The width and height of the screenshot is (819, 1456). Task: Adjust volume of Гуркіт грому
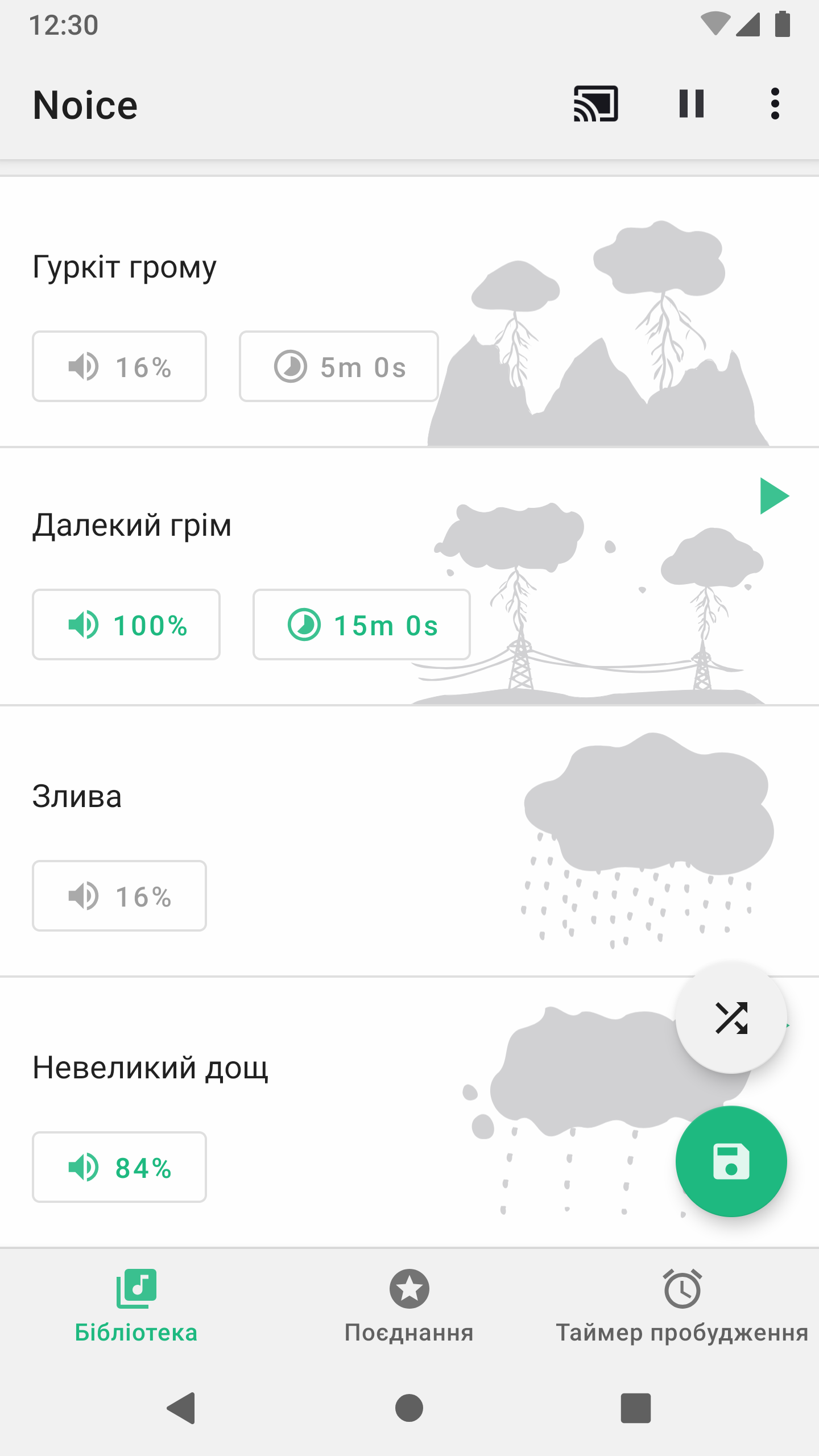pos(119,366)
